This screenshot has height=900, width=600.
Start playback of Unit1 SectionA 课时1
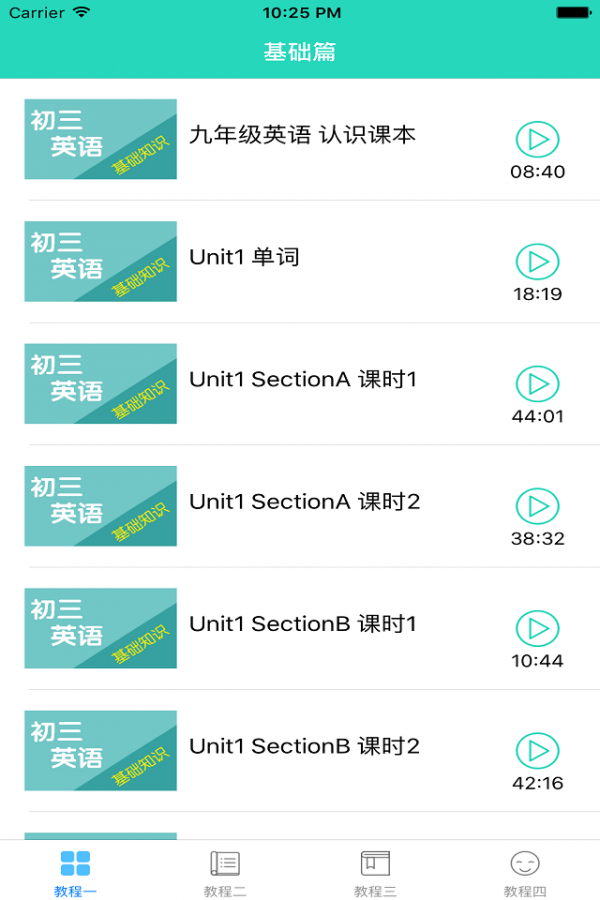pos(537,383)
